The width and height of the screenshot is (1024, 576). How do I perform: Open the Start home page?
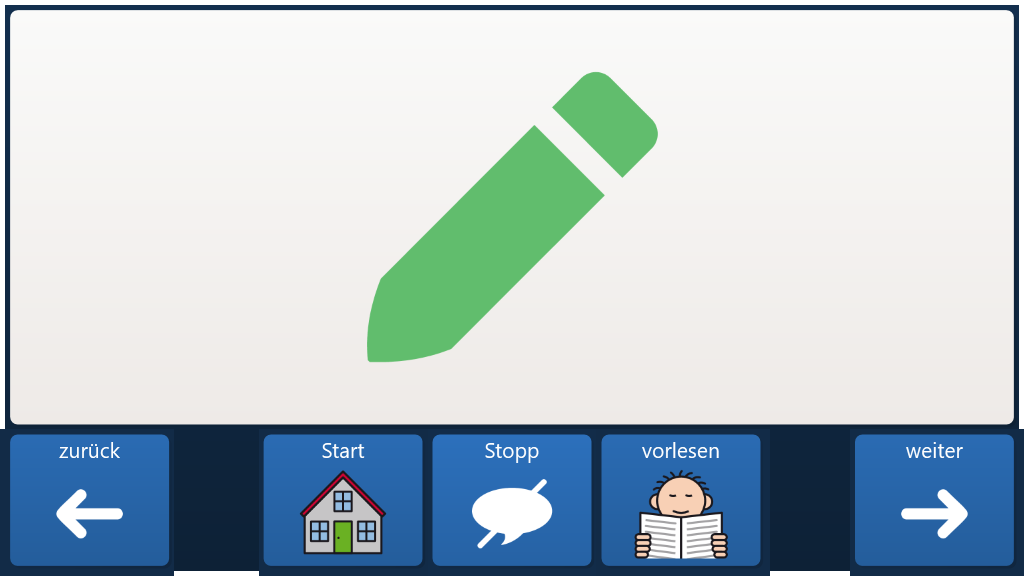[x=343, y=500]
